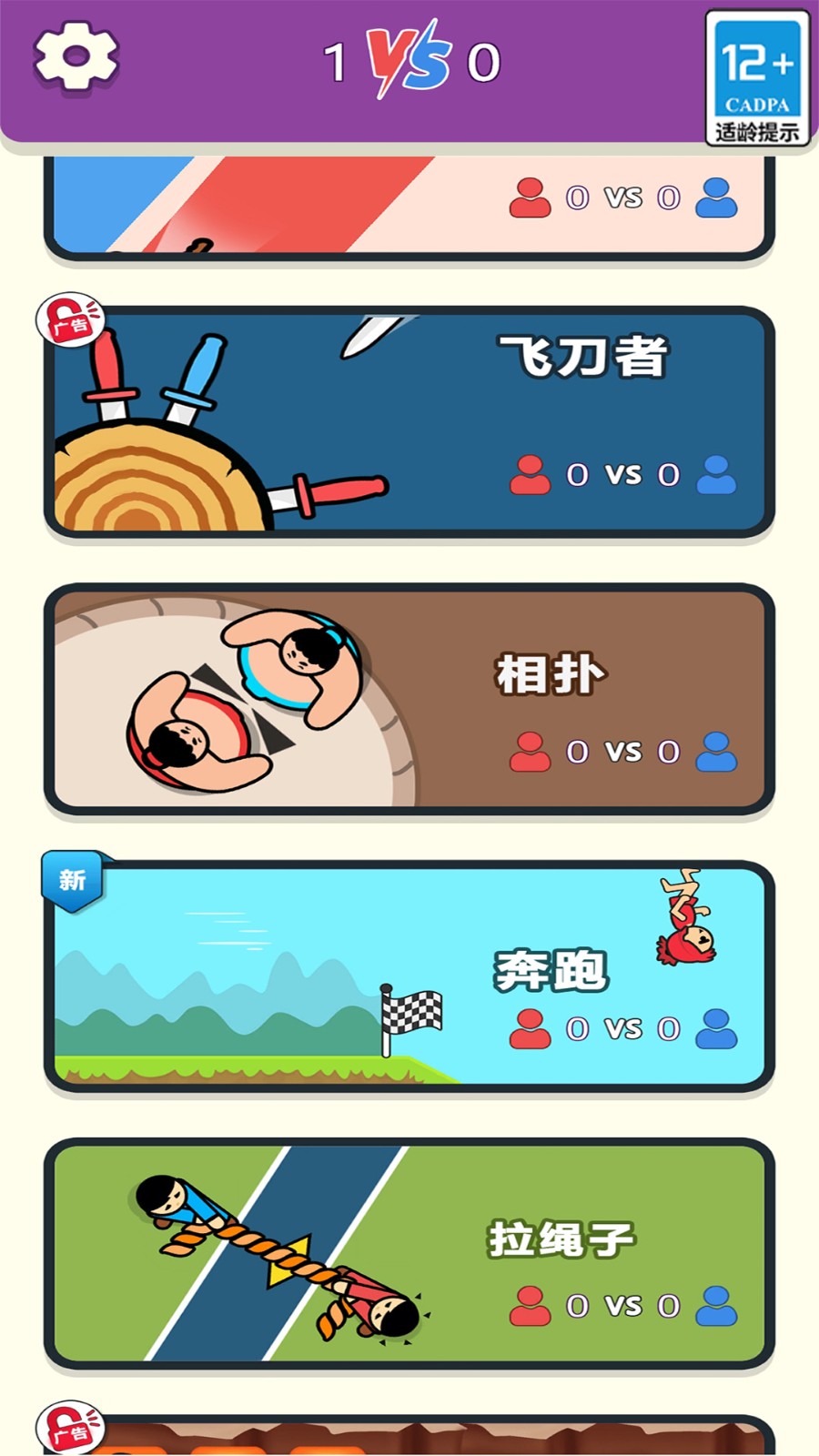This screenshot has height=1456, width=819.
Task: Select the red player icon on 相扑 card
Action: [x=531, y=751]
